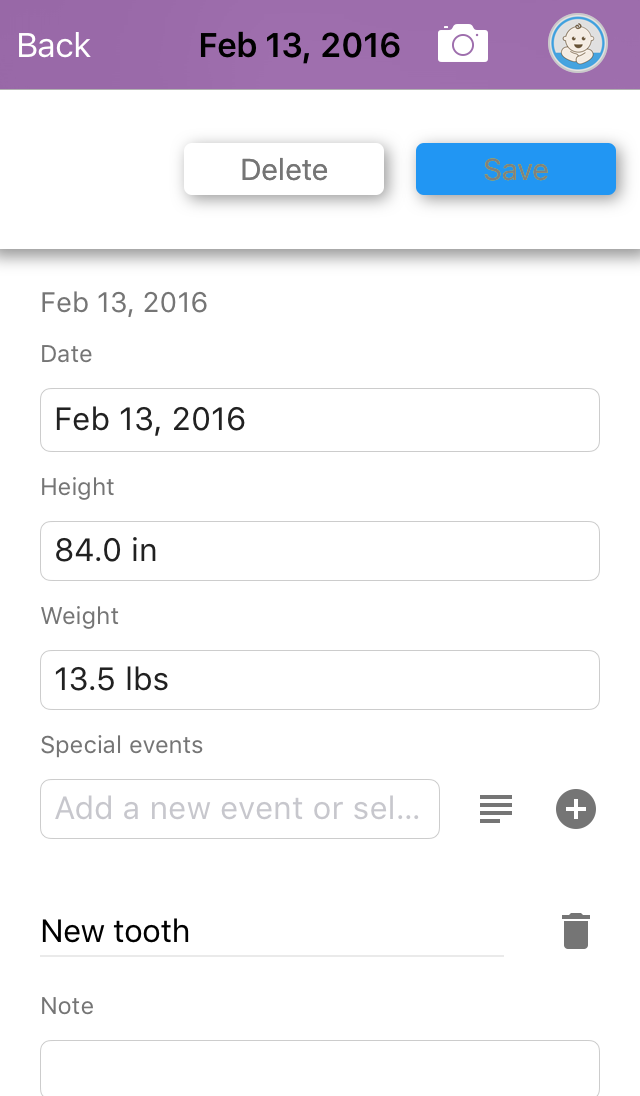Tap the Note text box
Viewport: 640px width, 1096px height.
(320, 1068)
